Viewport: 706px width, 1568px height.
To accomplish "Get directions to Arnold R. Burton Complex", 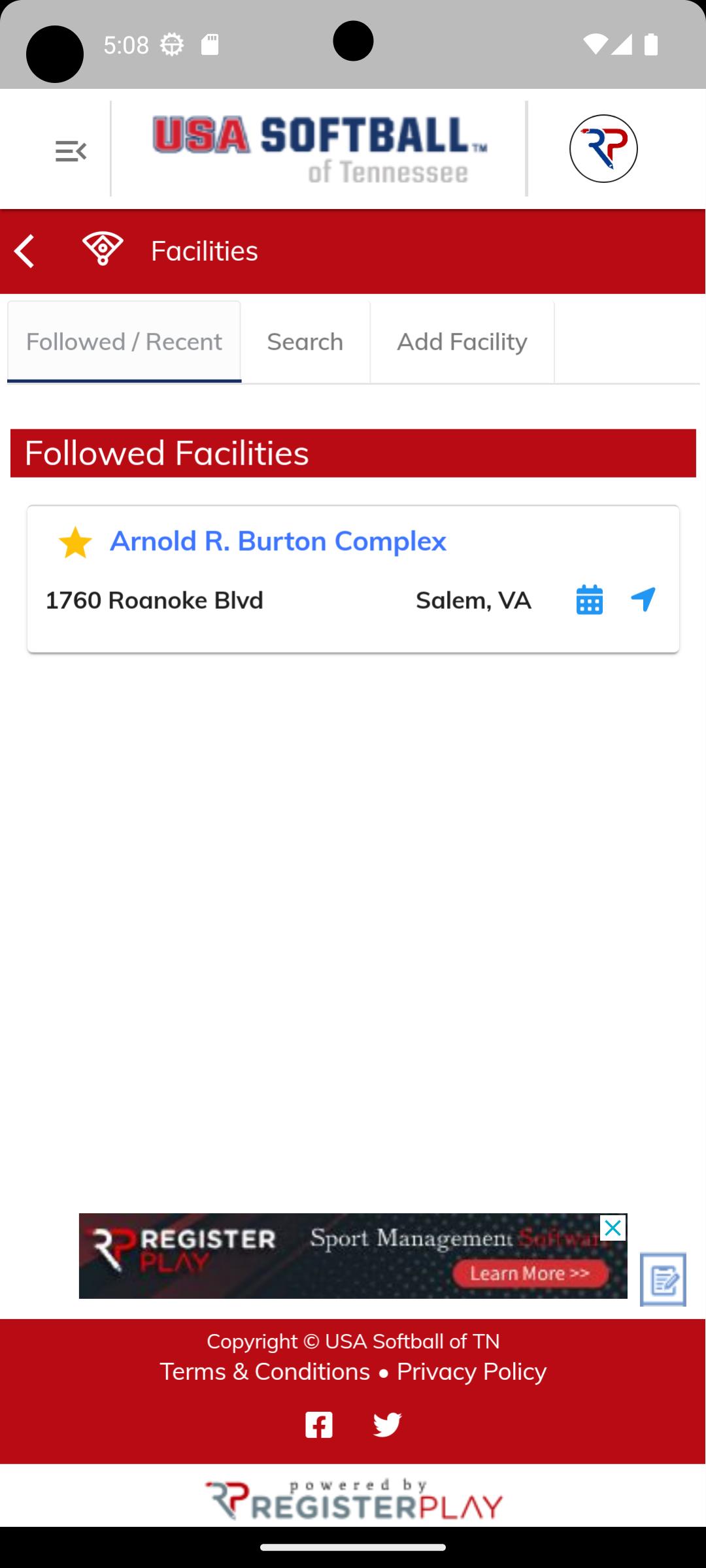I will coord(643,599).
